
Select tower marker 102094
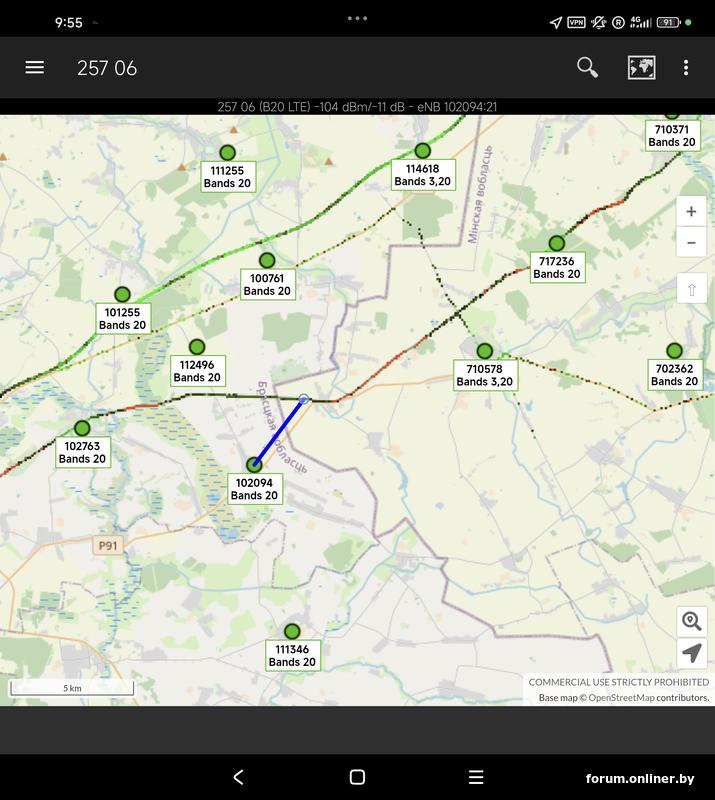click(x=255, y=465)
